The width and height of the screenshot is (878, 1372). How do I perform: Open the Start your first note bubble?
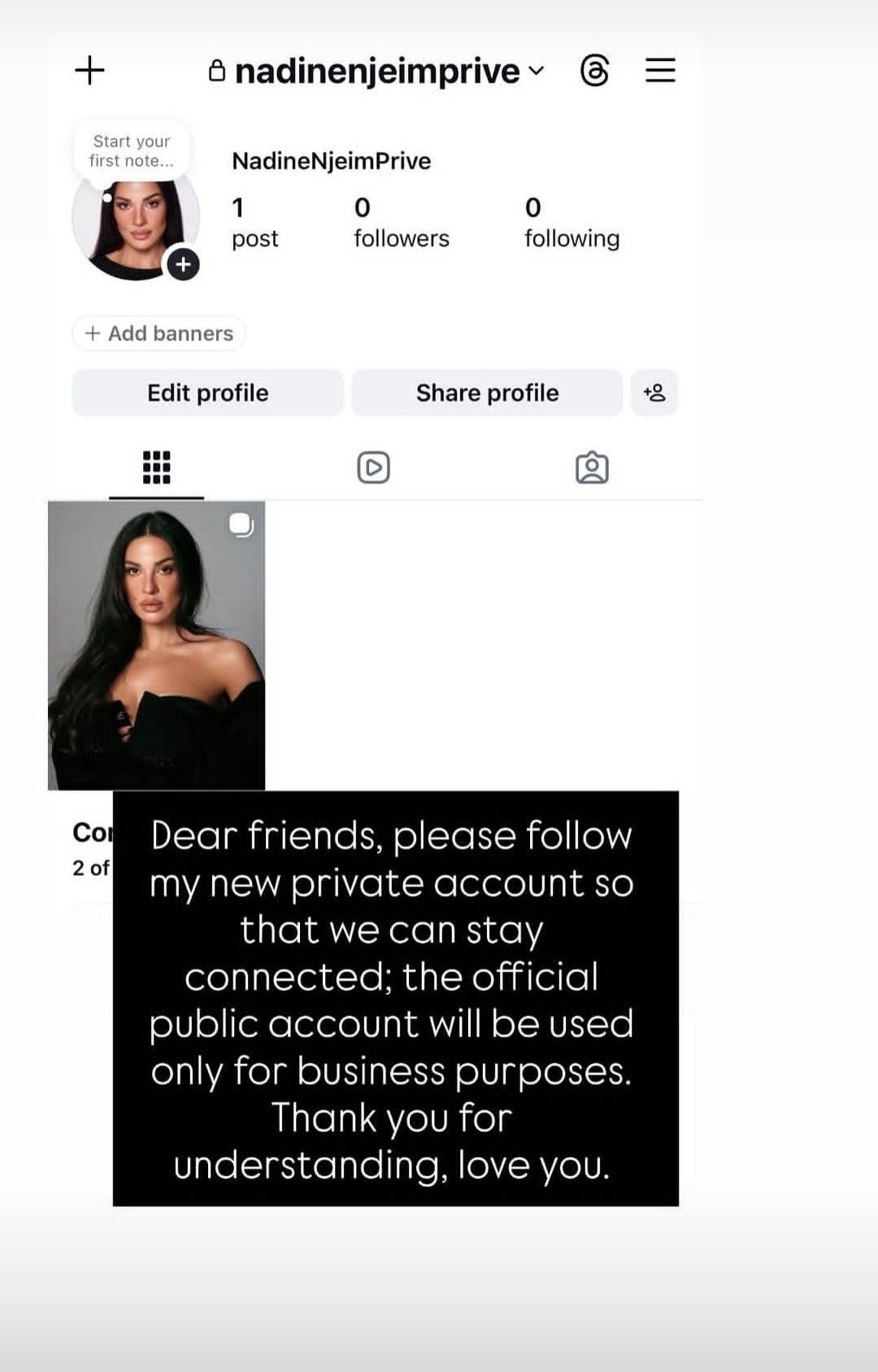point(130,150)
